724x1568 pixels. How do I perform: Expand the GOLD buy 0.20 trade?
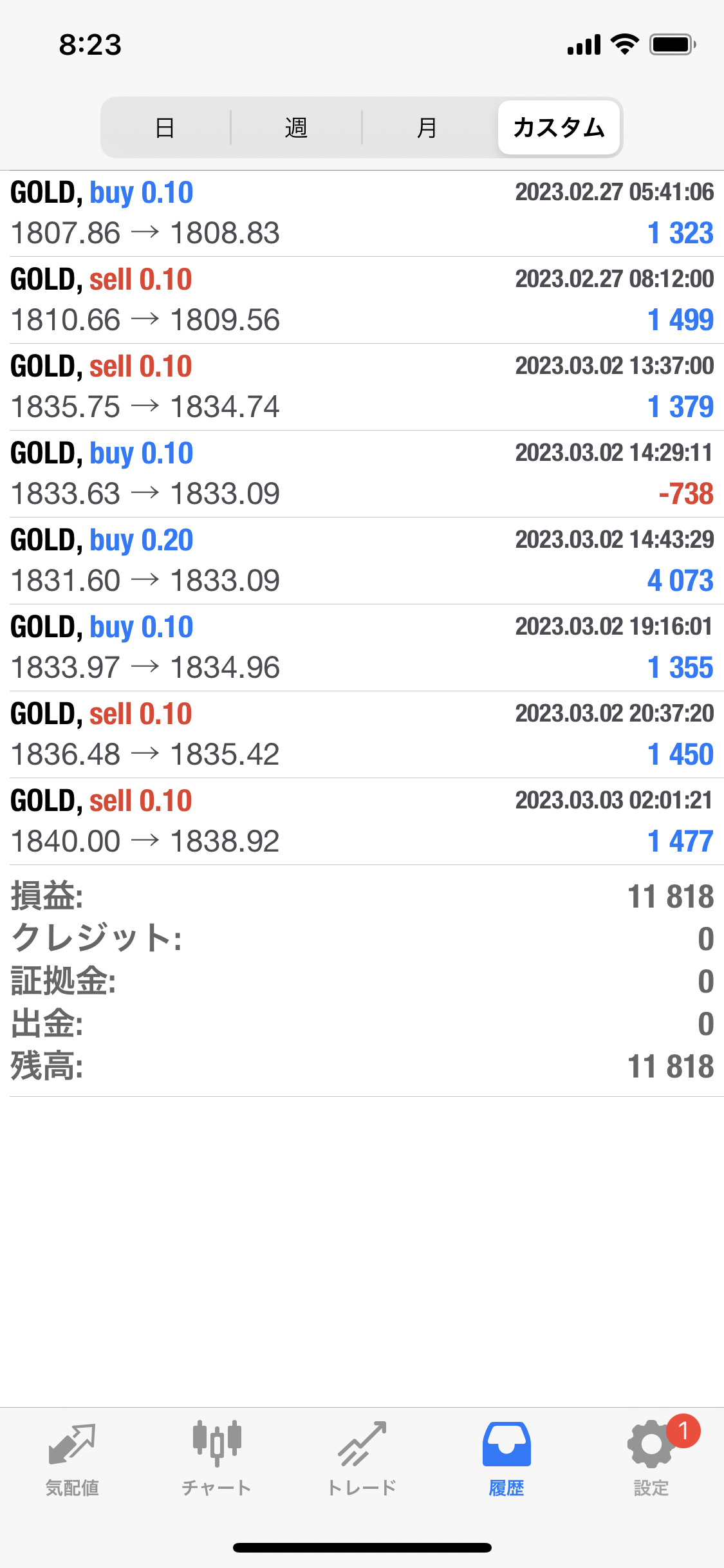coord(362,561)
